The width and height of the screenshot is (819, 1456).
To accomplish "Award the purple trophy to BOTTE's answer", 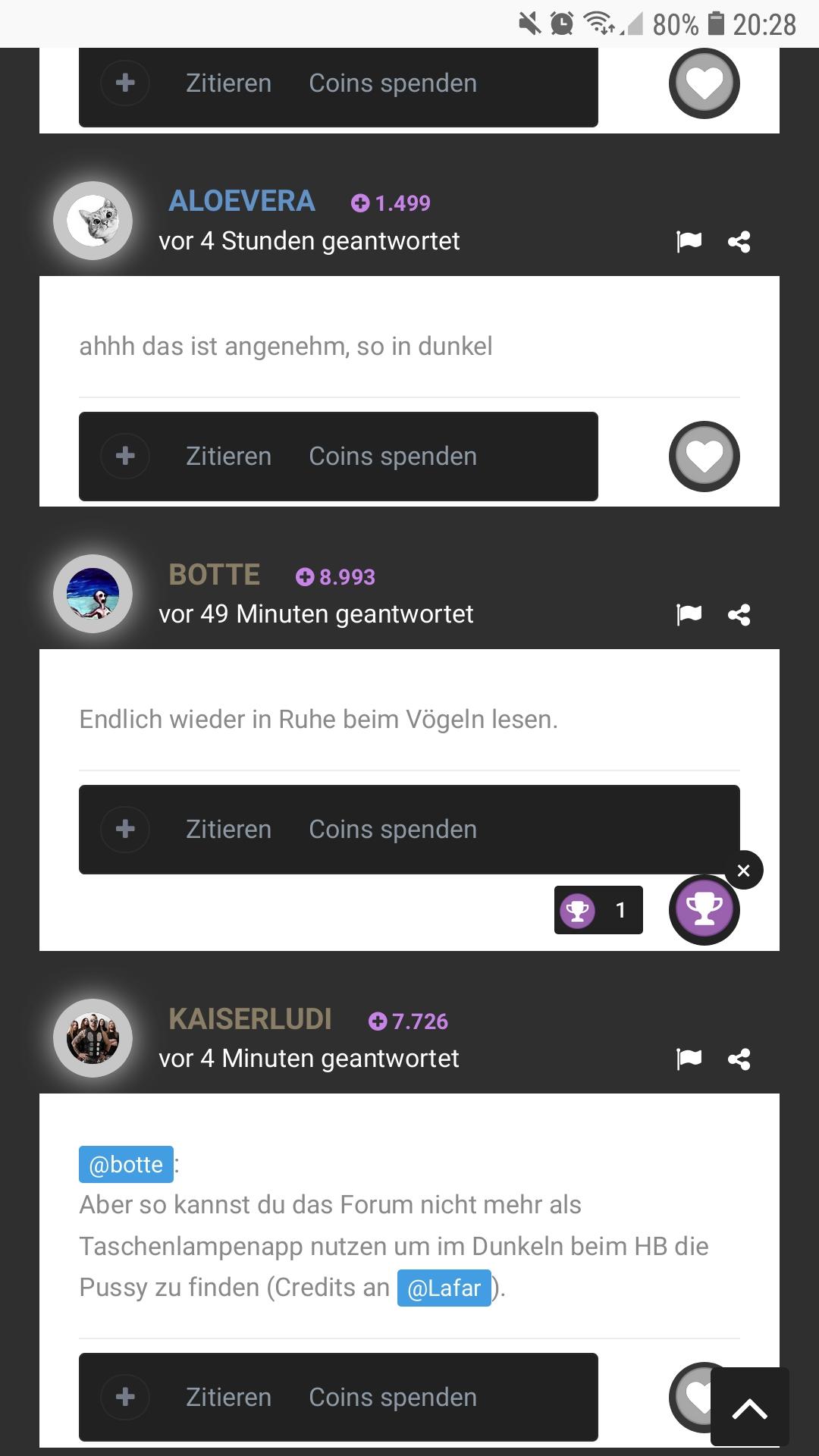I will pyautogui.click(x=704, y=909).
